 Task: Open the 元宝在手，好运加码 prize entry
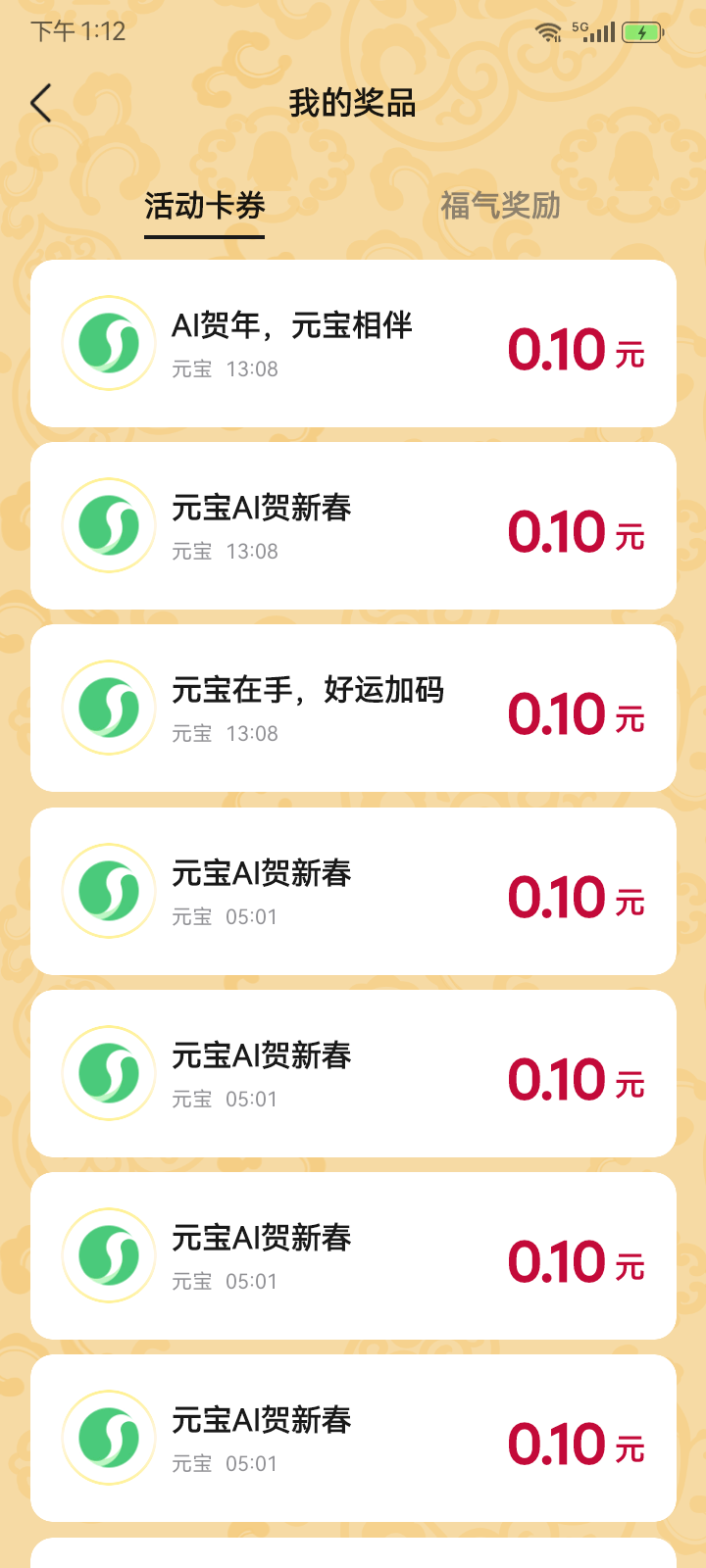(x=353, y=707)
